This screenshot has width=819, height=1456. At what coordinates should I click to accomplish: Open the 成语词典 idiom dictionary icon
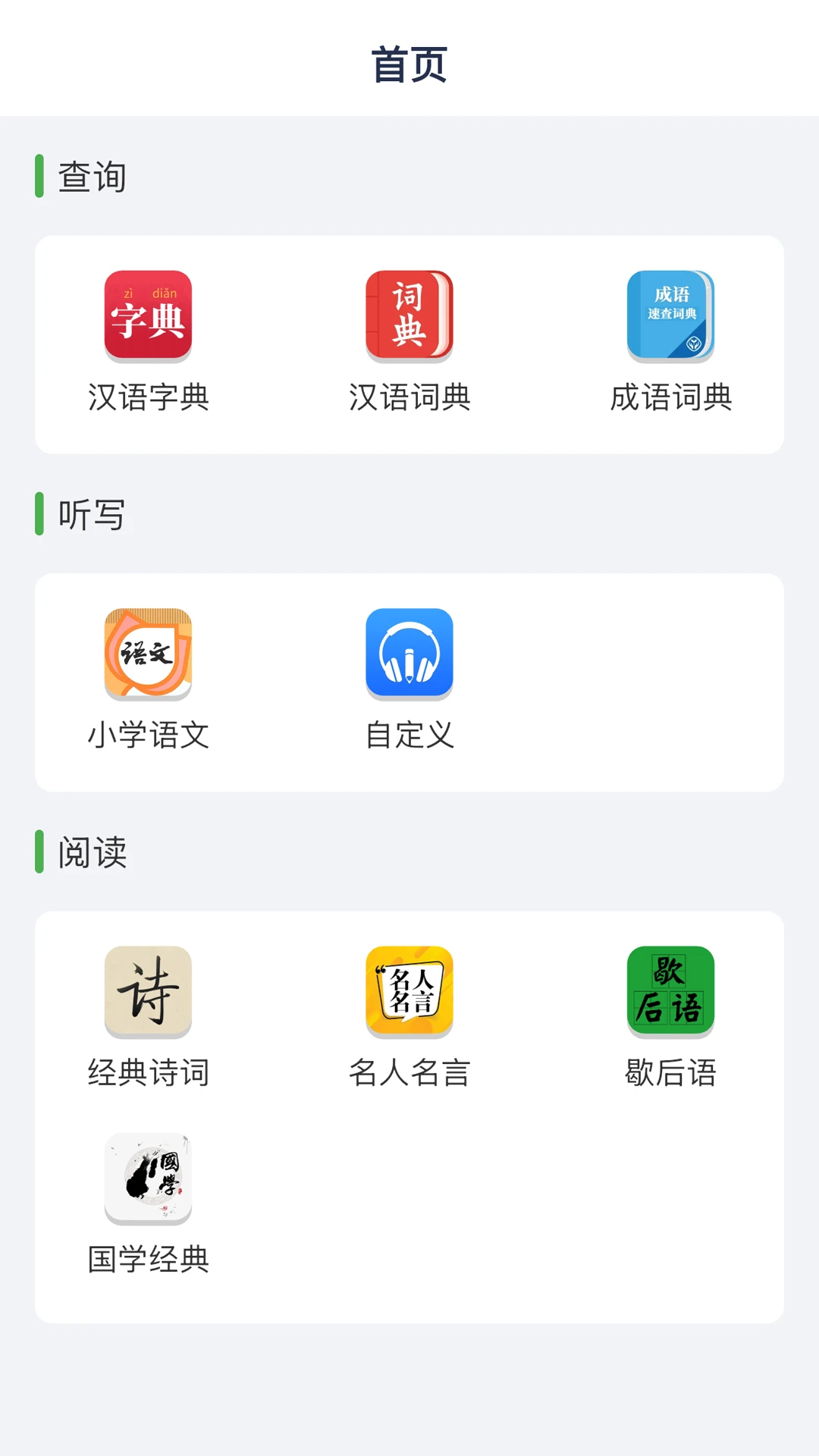click(670, 317)
